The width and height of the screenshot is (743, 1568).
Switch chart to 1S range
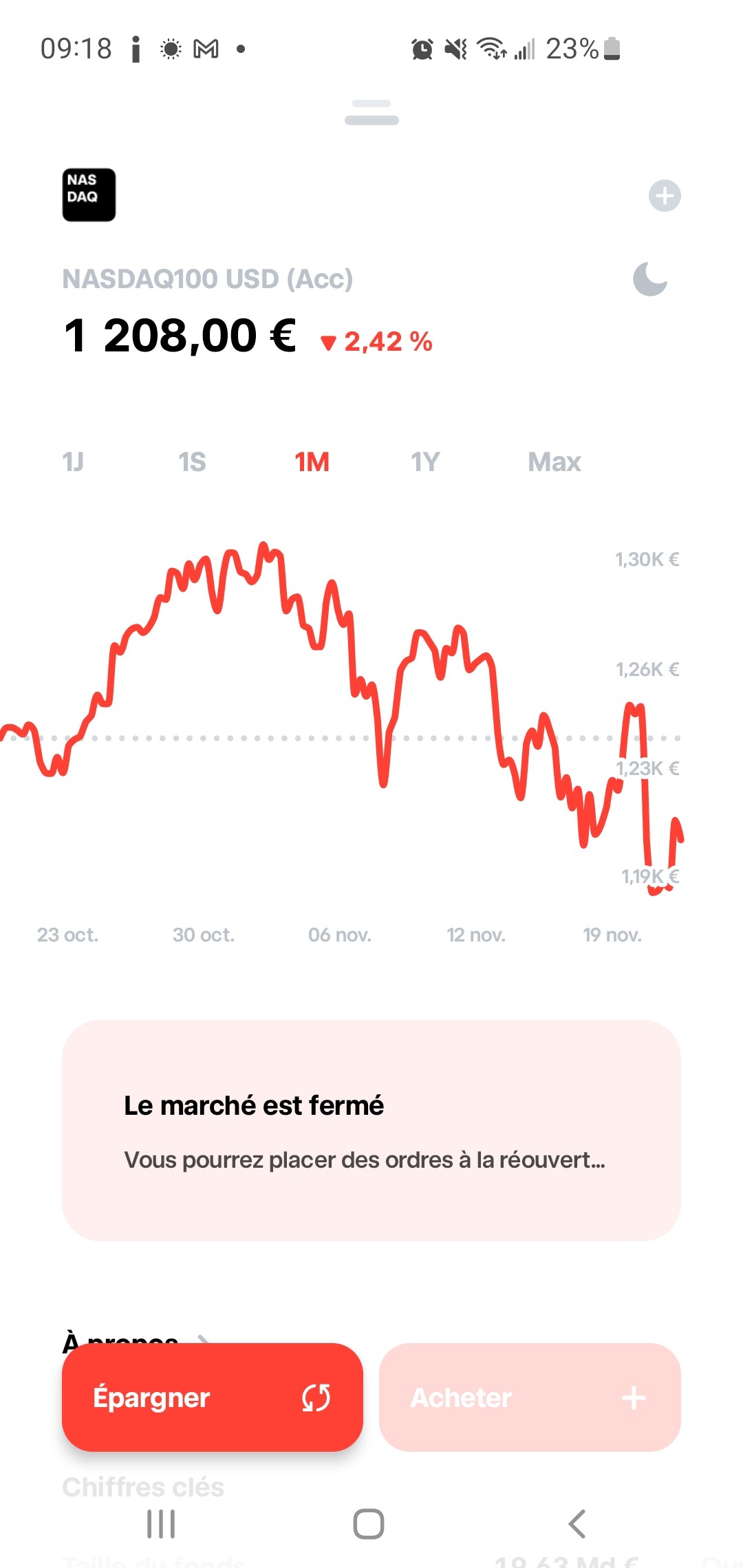[x=192, y=462]
